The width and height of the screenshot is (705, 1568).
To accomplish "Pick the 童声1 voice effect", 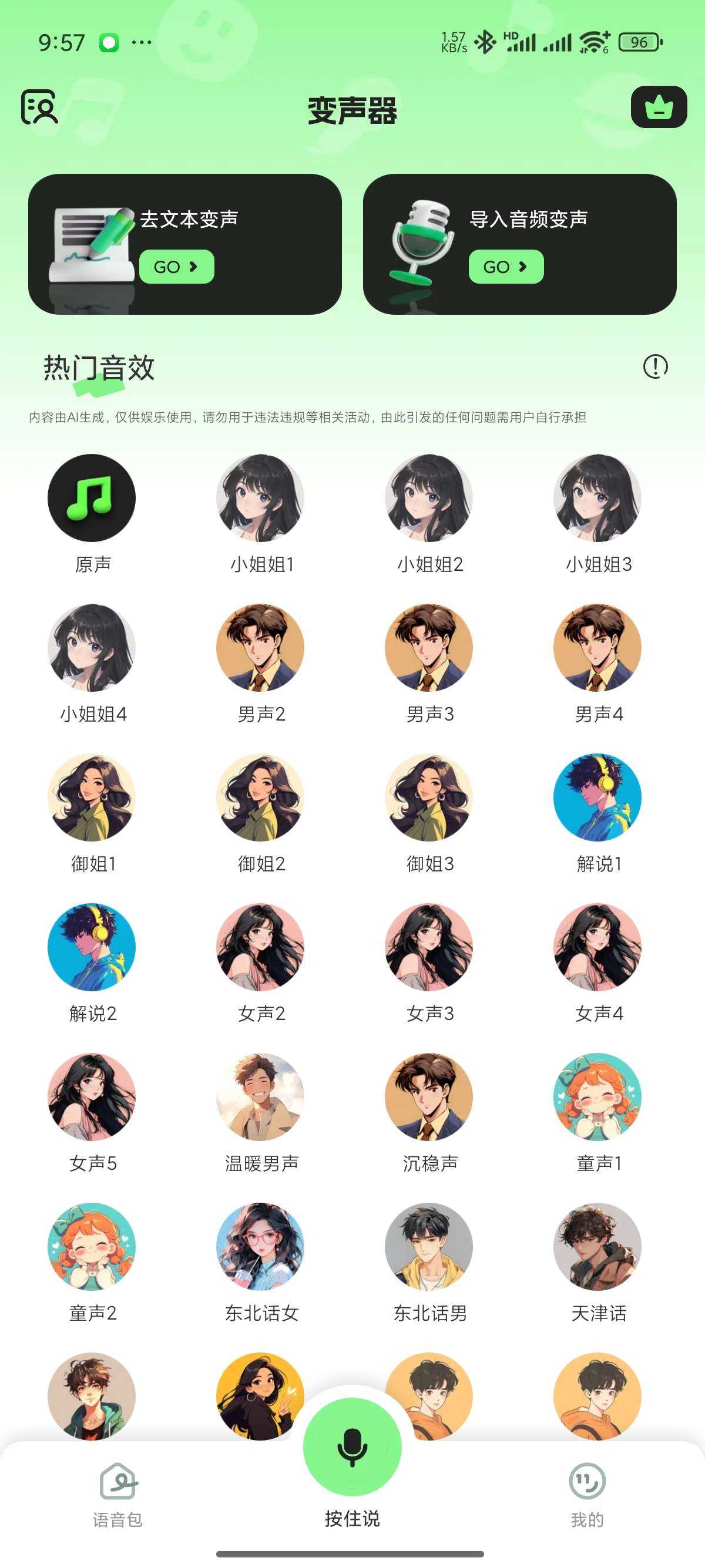I will [597, 1097].
